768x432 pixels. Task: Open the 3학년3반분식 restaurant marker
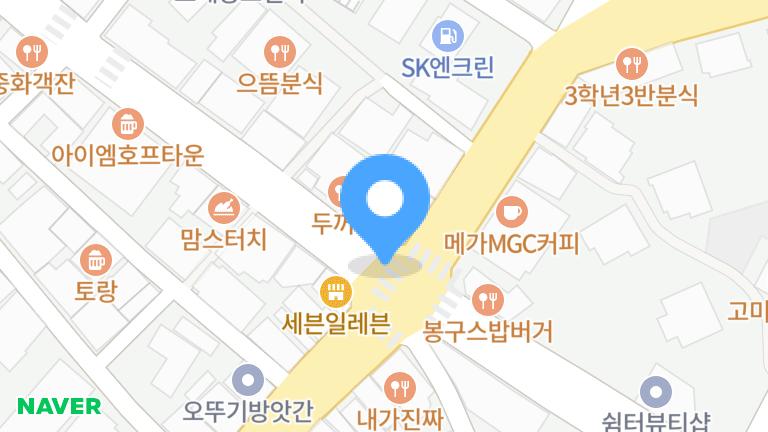[x=631, y=64]
